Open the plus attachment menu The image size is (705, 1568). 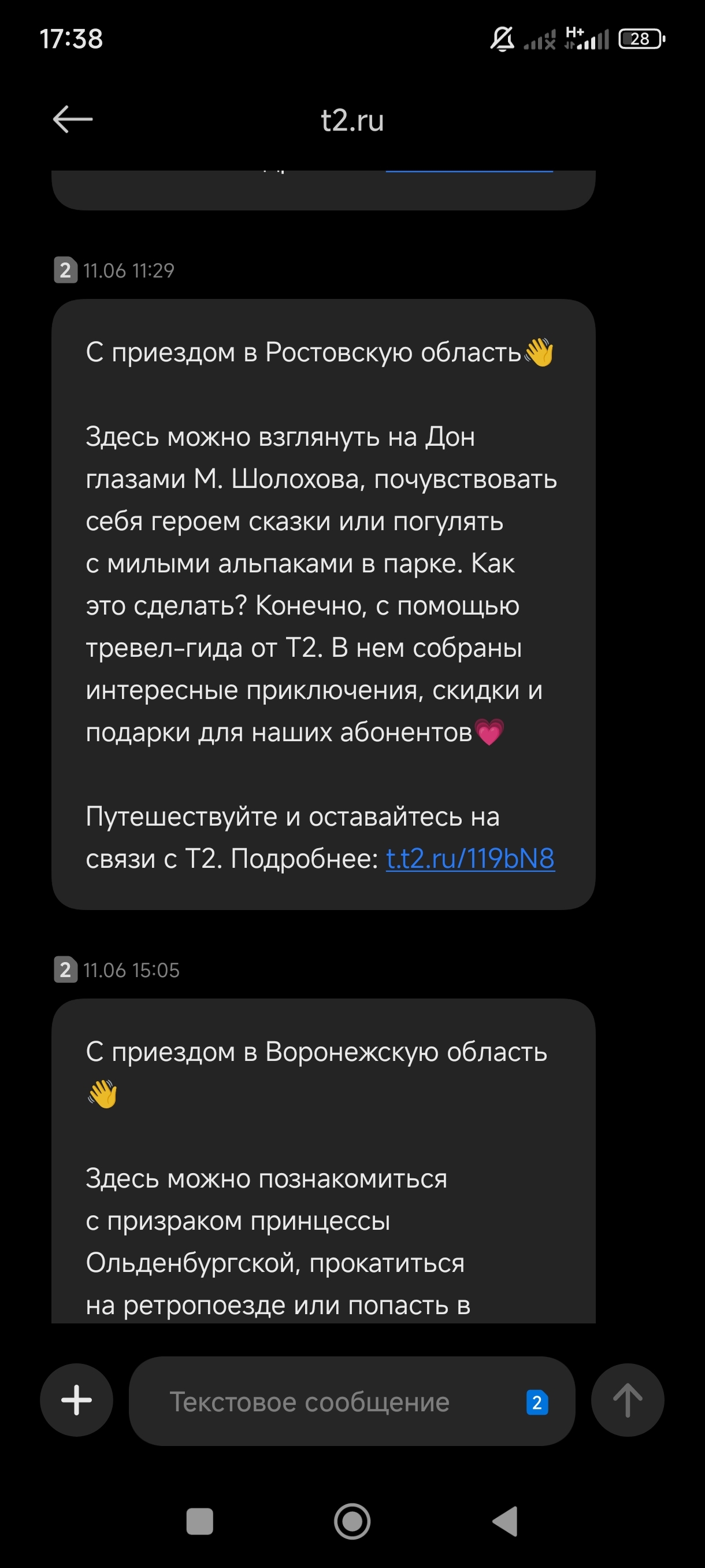point(77,1400)
